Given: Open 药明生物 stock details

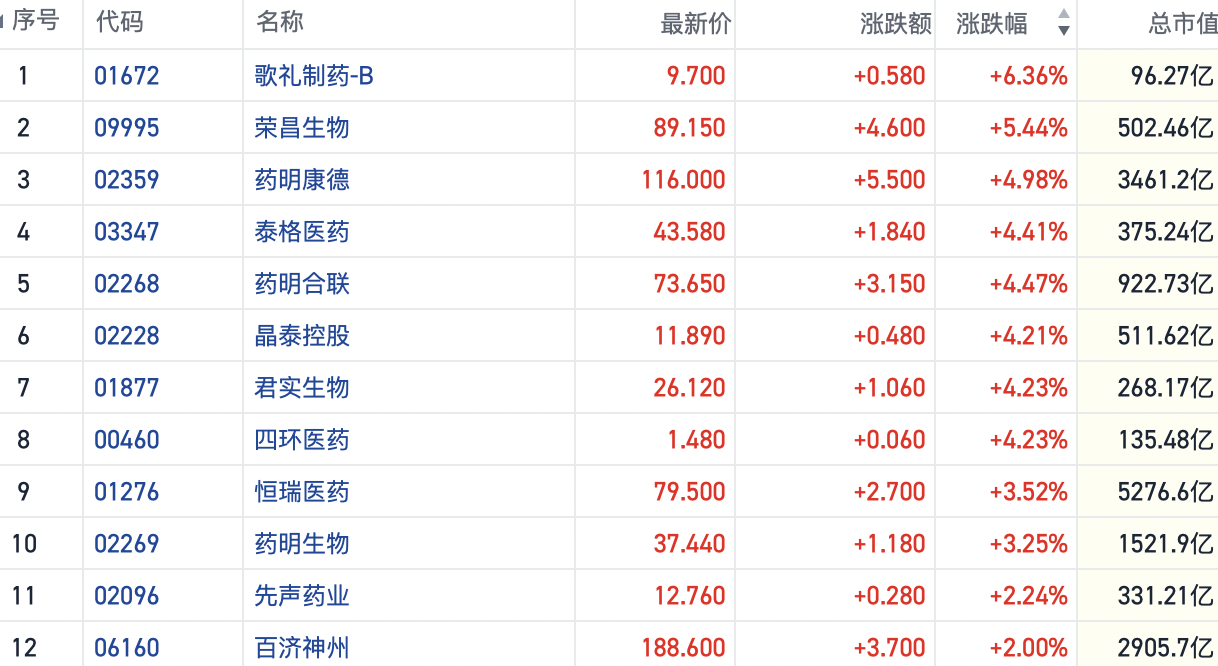Looking at the screenshot, I should click(302, 544).
